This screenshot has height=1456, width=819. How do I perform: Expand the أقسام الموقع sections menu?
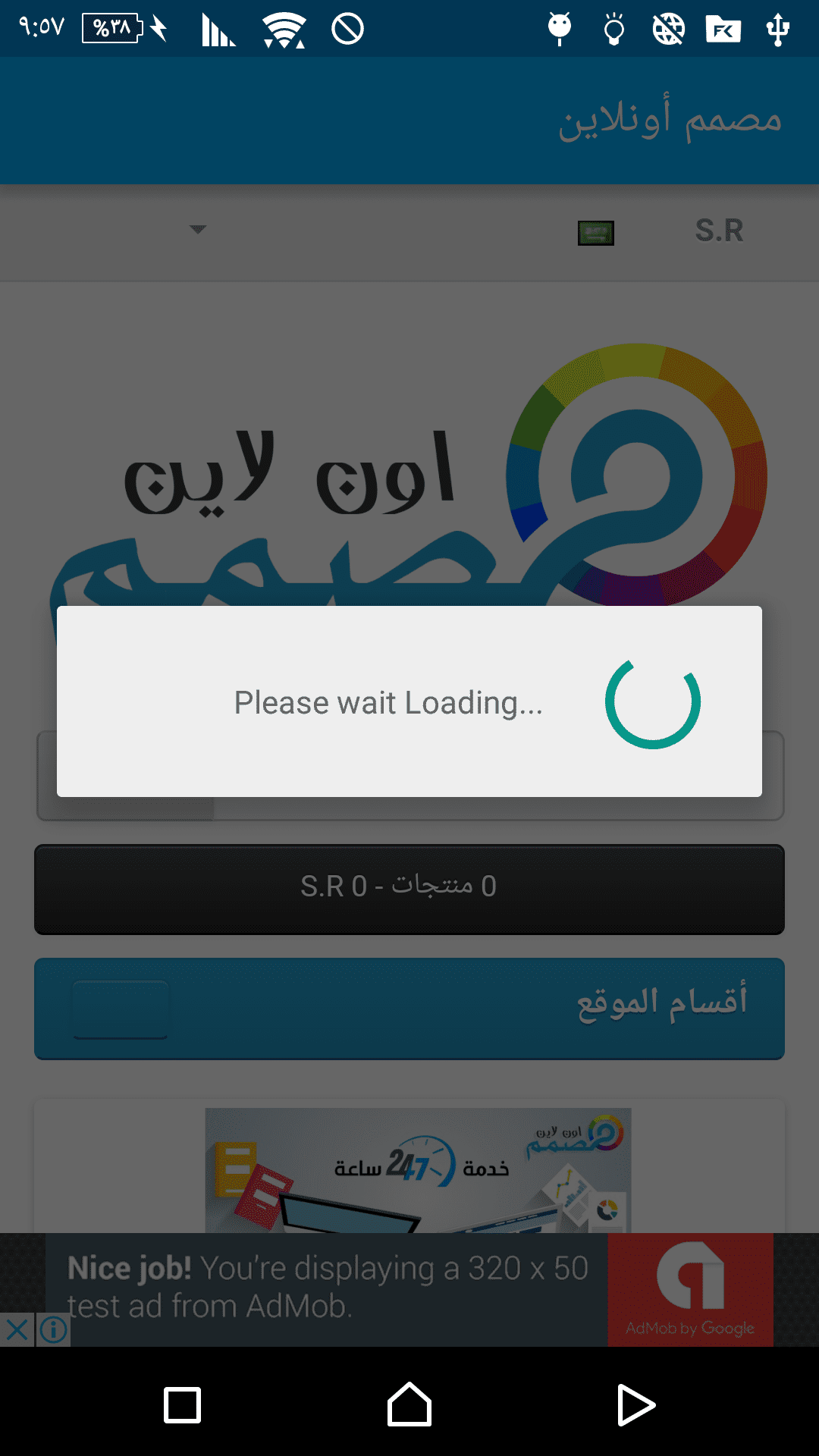coord(409,1009)
